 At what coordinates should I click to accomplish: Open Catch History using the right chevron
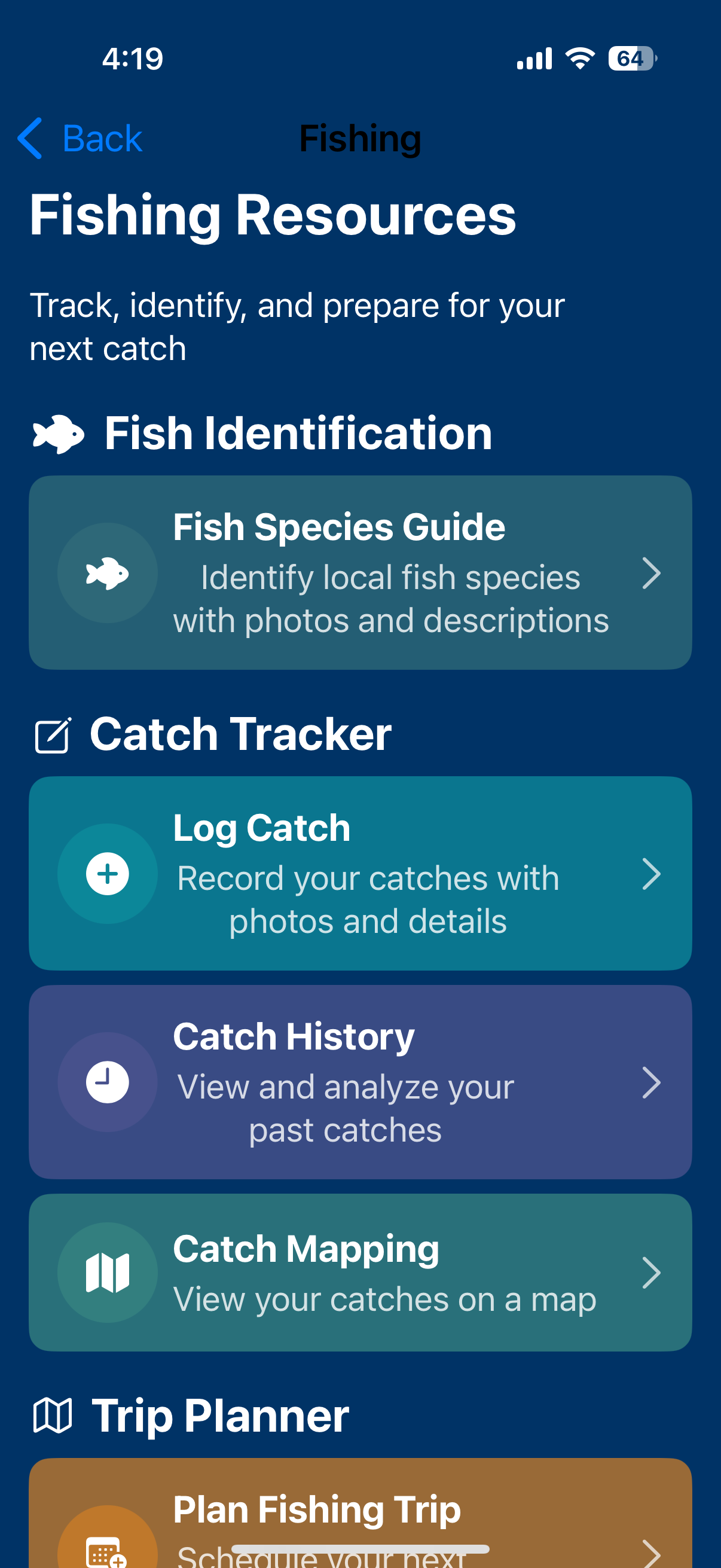tap(652, 1083)
